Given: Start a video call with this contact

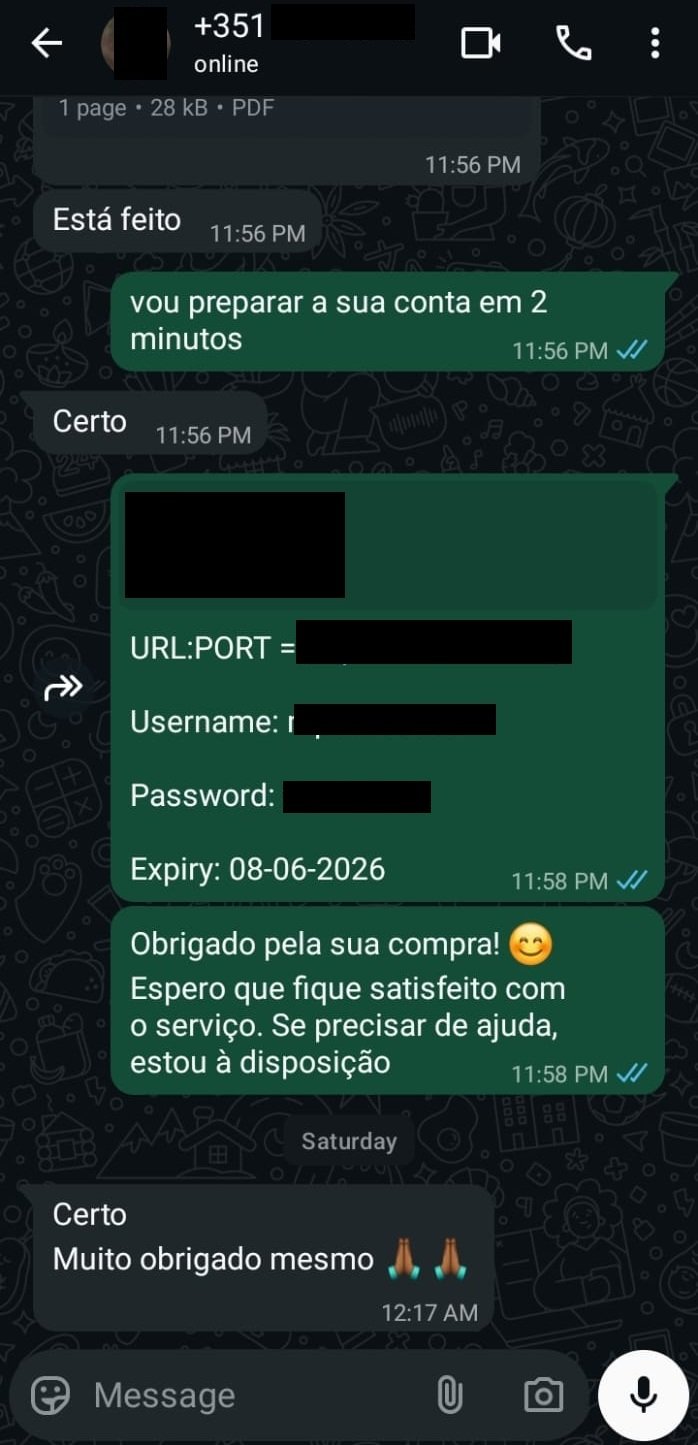Looking at the screenshot, I should coord(480,43).
